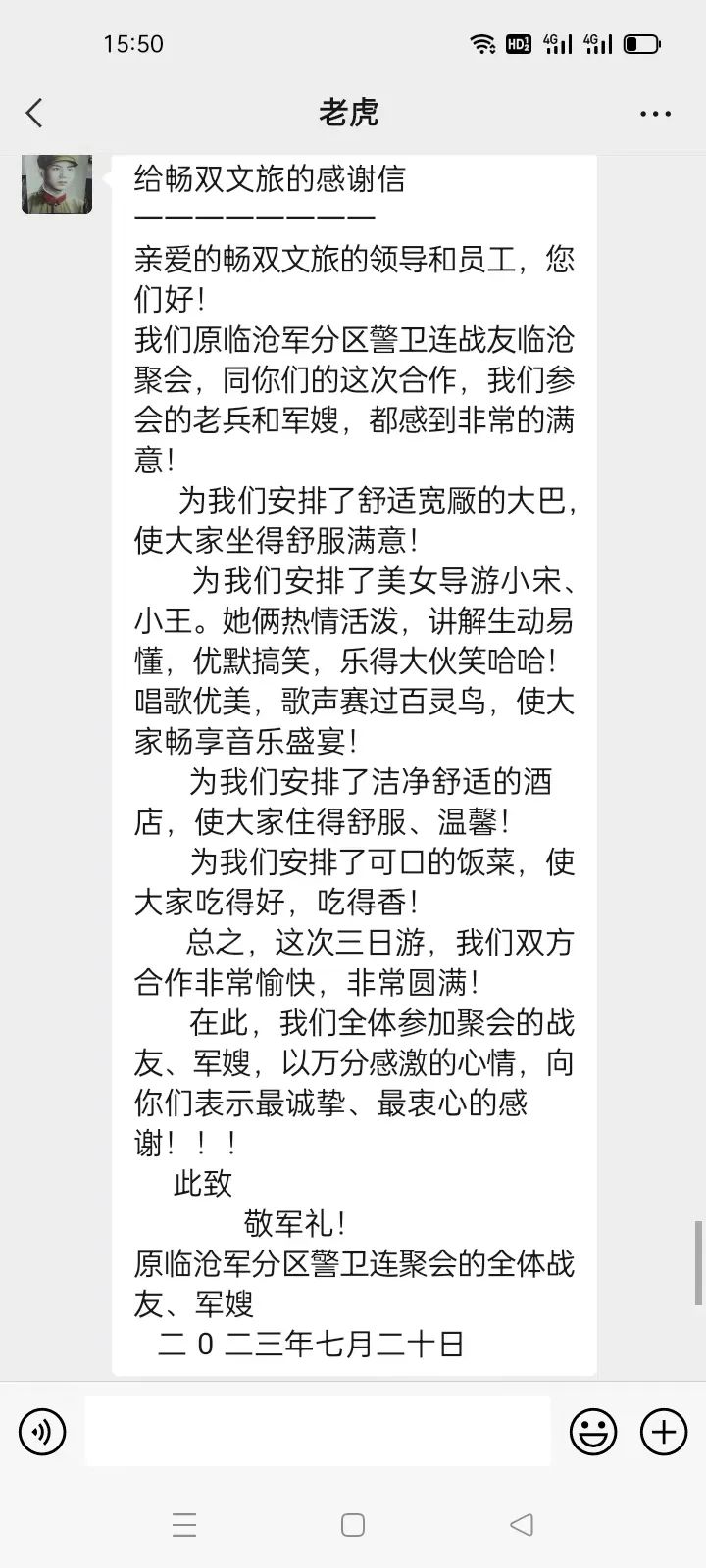Image resolution: width=706 pixels, height=1568 pixels.
Task: Open the emoji picker
Action: click(x=593, y=1432)
